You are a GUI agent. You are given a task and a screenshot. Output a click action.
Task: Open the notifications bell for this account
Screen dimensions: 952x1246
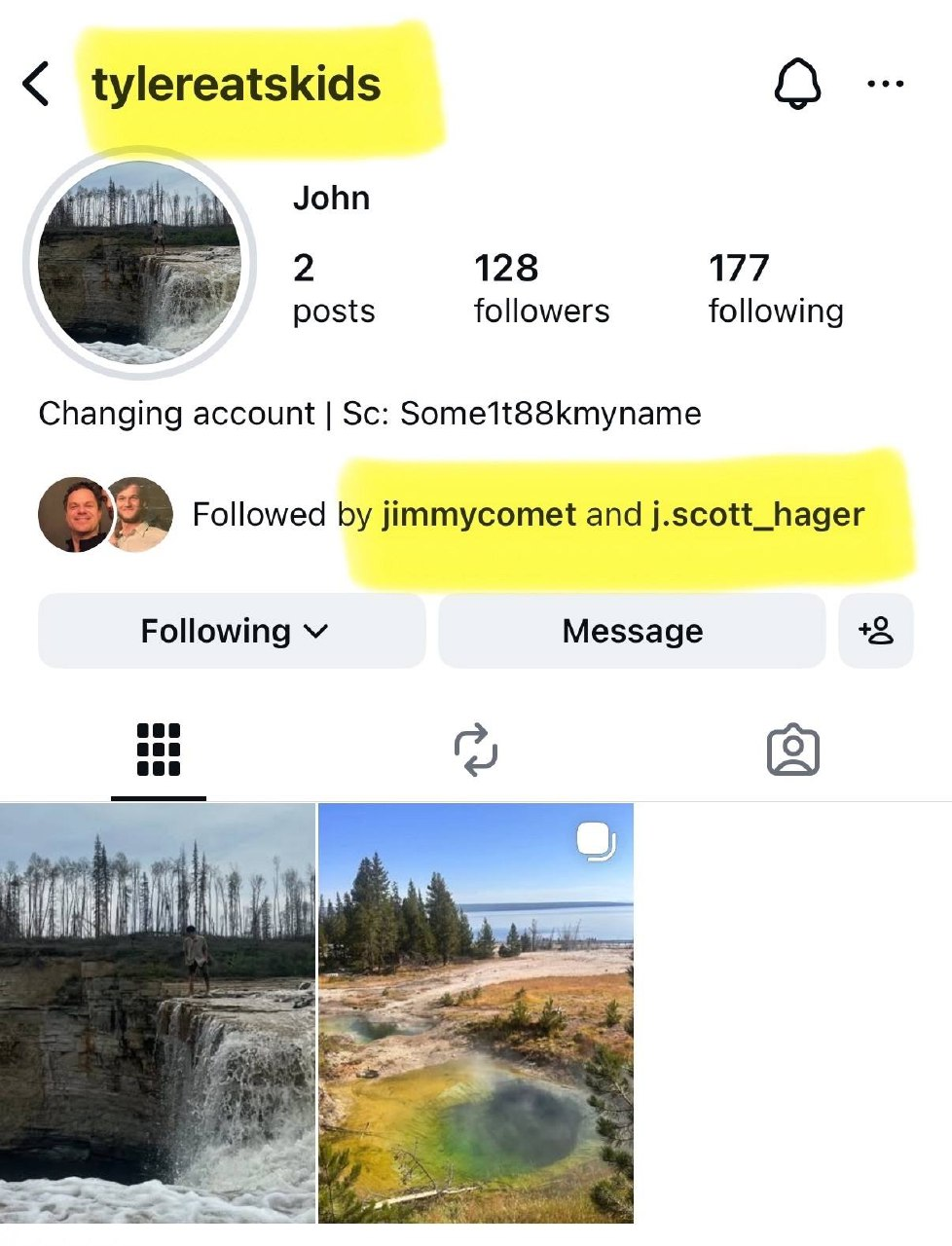coord(797,84)
